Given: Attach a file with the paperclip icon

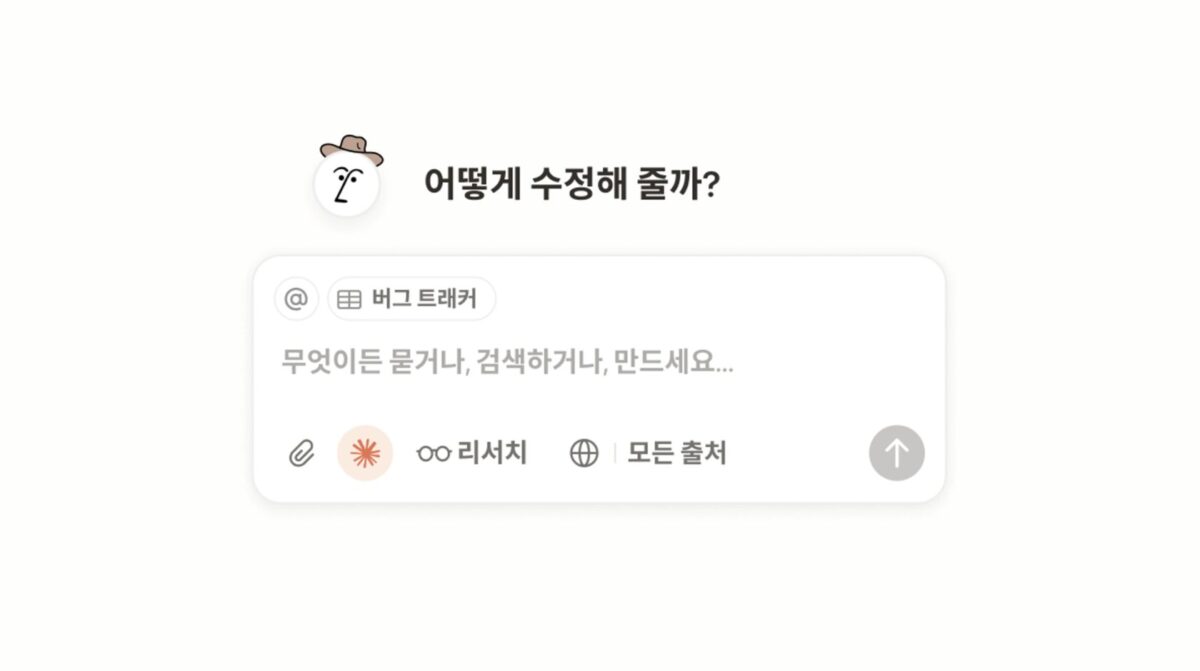Looking at the screenshot, I should coord(301,454).
